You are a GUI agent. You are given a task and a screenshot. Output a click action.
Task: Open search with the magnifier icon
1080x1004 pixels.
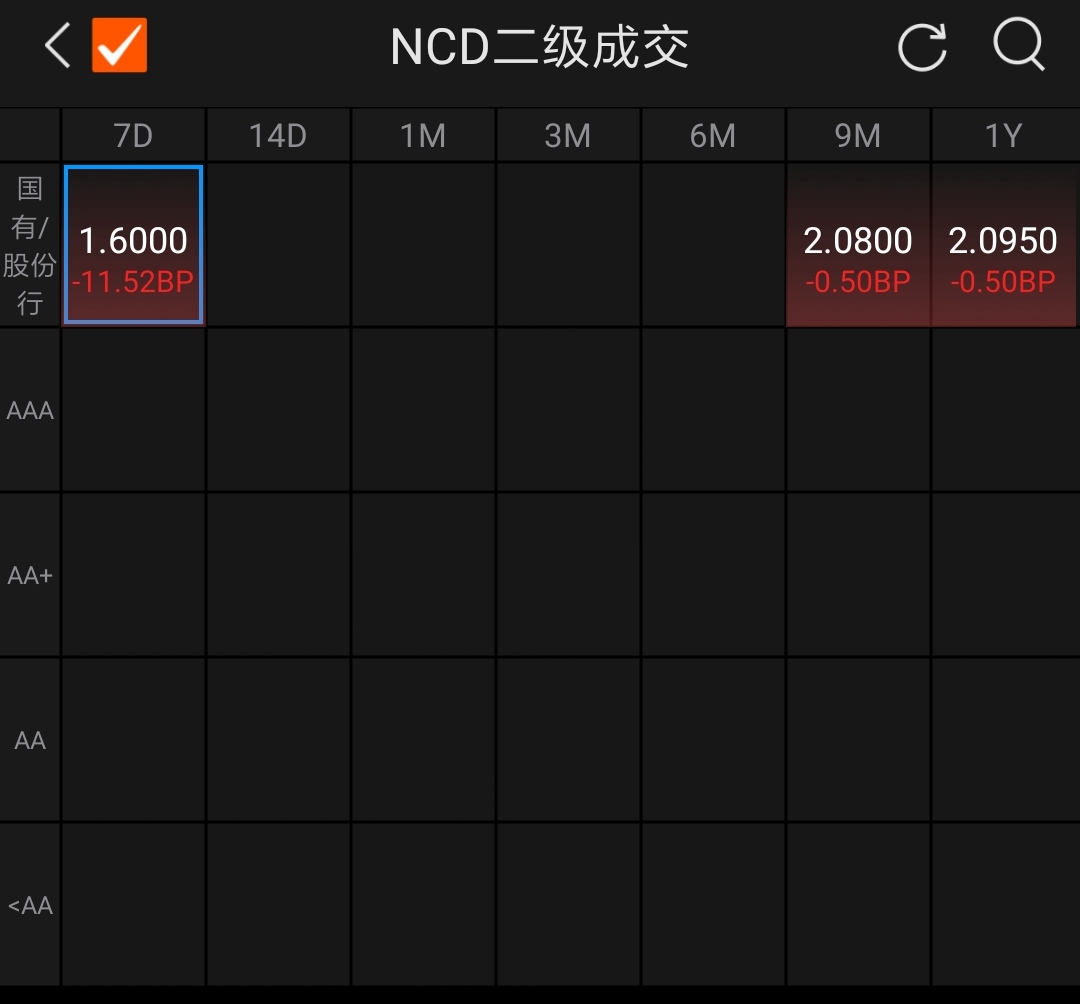coord(1018,46)
